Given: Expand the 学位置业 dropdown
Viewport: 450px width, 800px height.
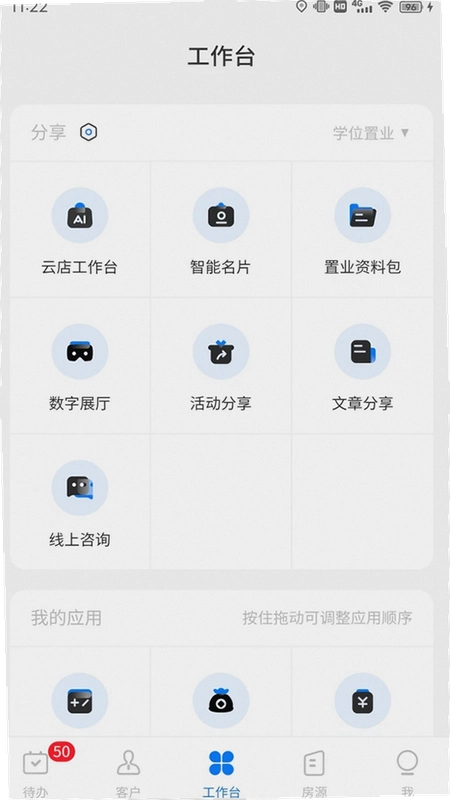Looking at the screenshot, I should [x=371, y=133].
